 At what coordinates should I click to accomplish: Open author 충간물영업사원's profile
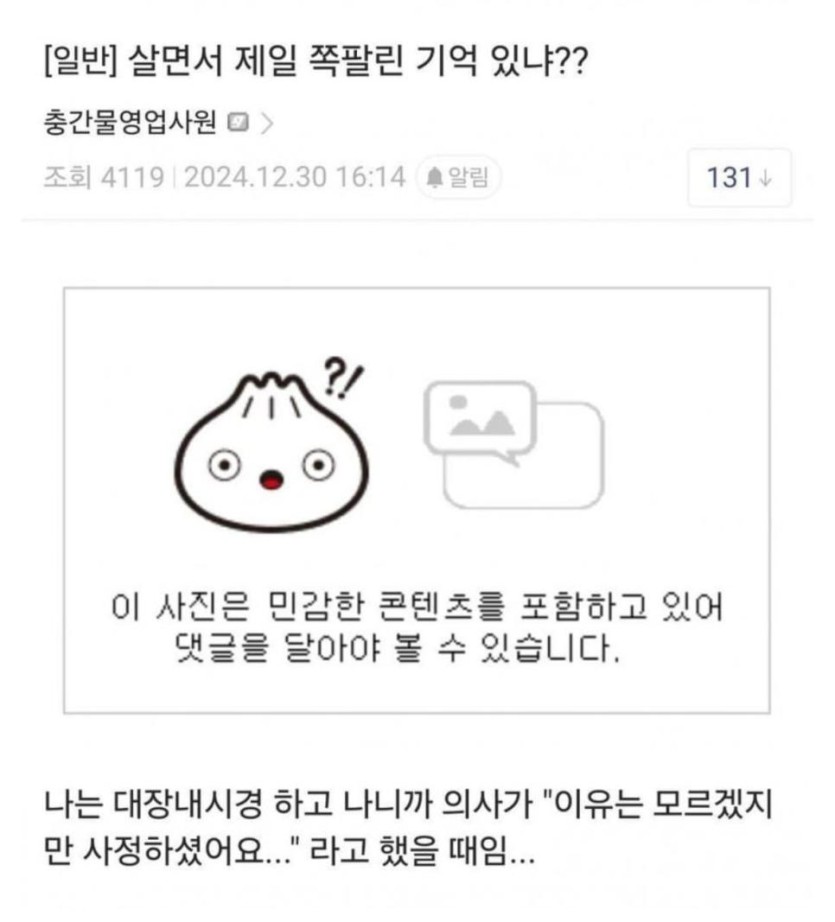[130, 124]
